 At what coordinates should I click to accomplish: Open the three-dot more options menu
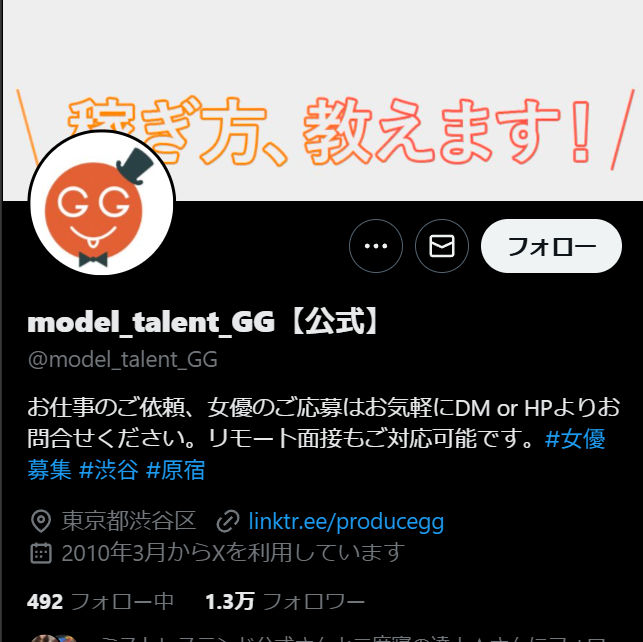click(376, 246)
